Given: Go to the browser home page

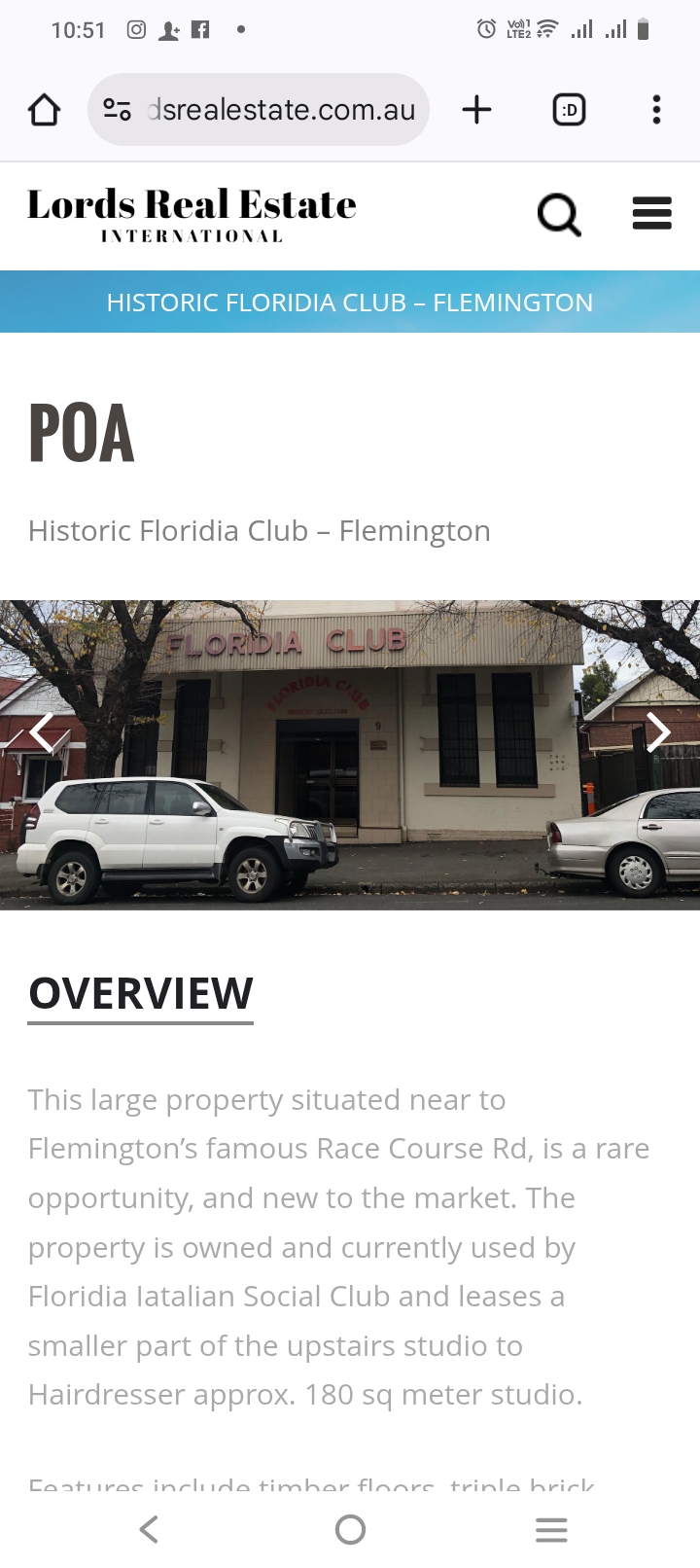Looking at the screenshot, I should [45, 110].
